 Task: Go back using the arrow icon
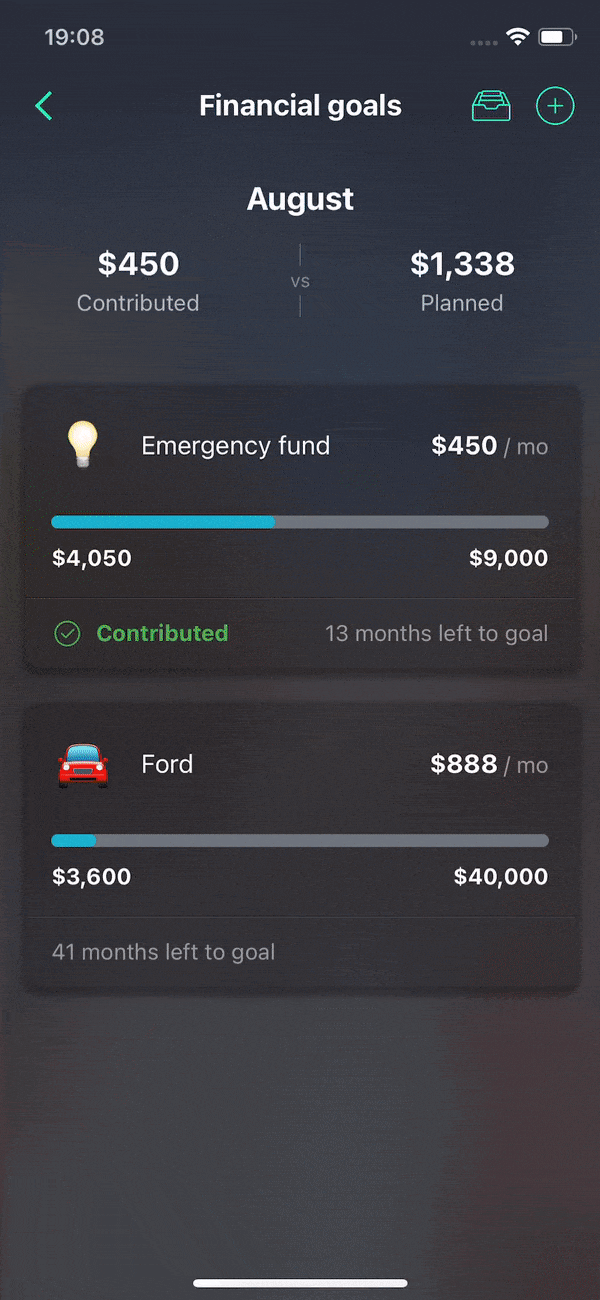click(x=43, y=106)
